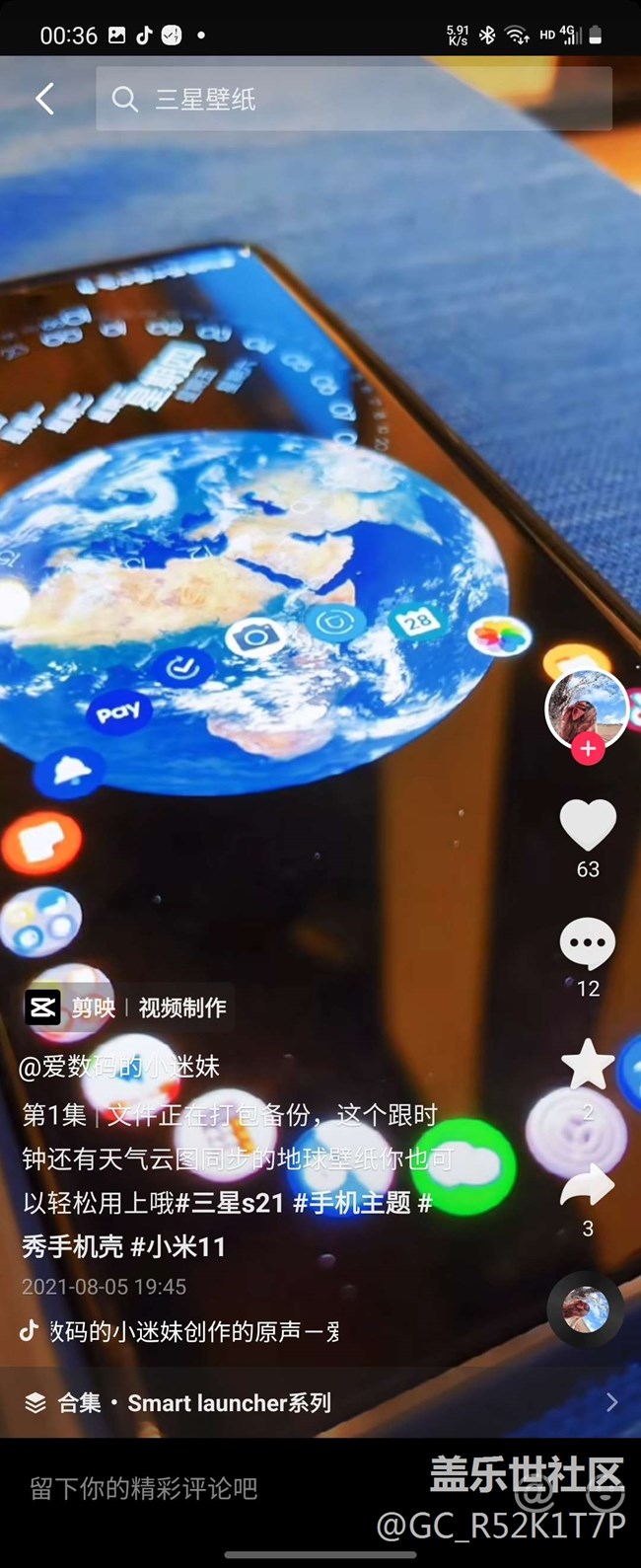Go back with the top arrow
Image resolution: width=641 pixels, height=1568 pixels.
point(44,99)
